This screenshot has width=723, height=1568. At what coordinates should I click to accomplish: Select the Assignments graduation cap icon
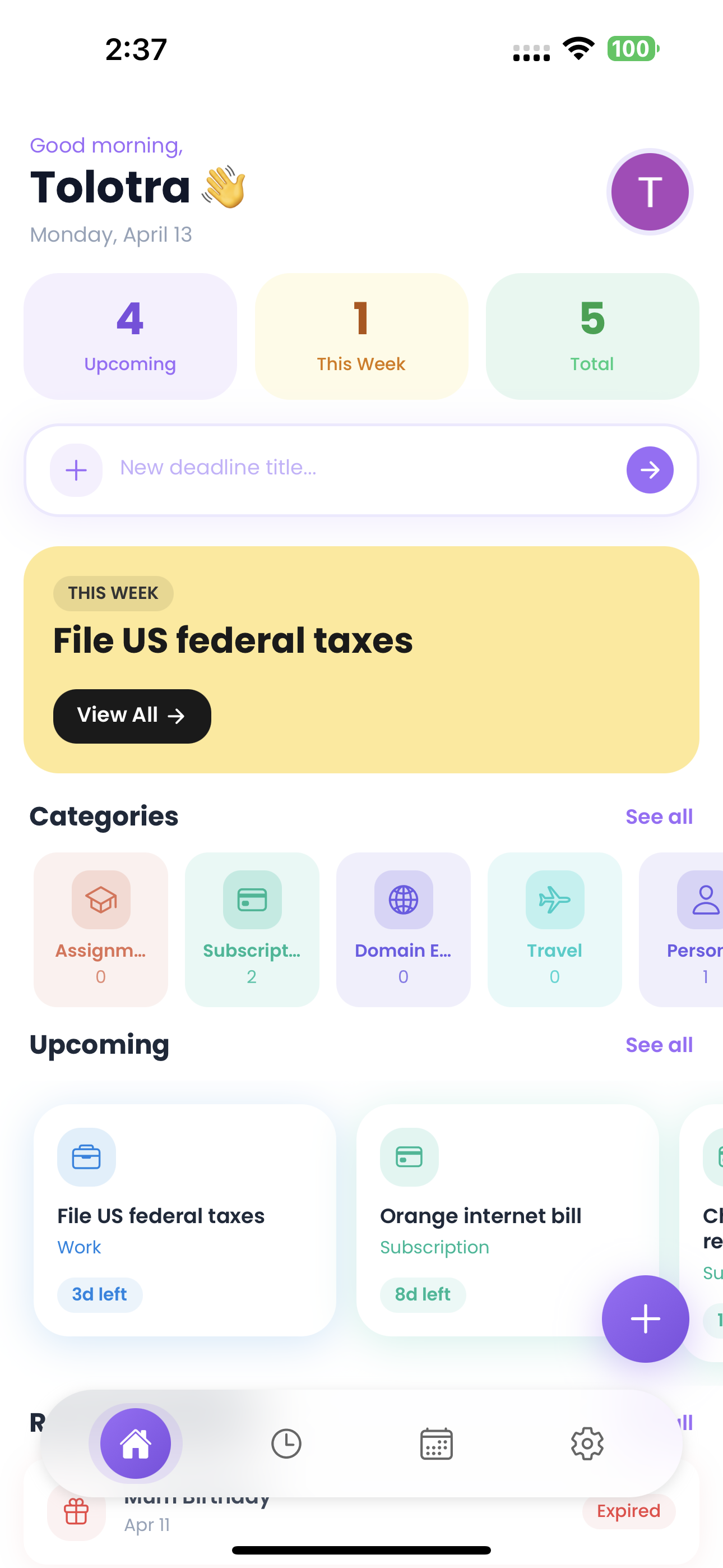point(100,900)
